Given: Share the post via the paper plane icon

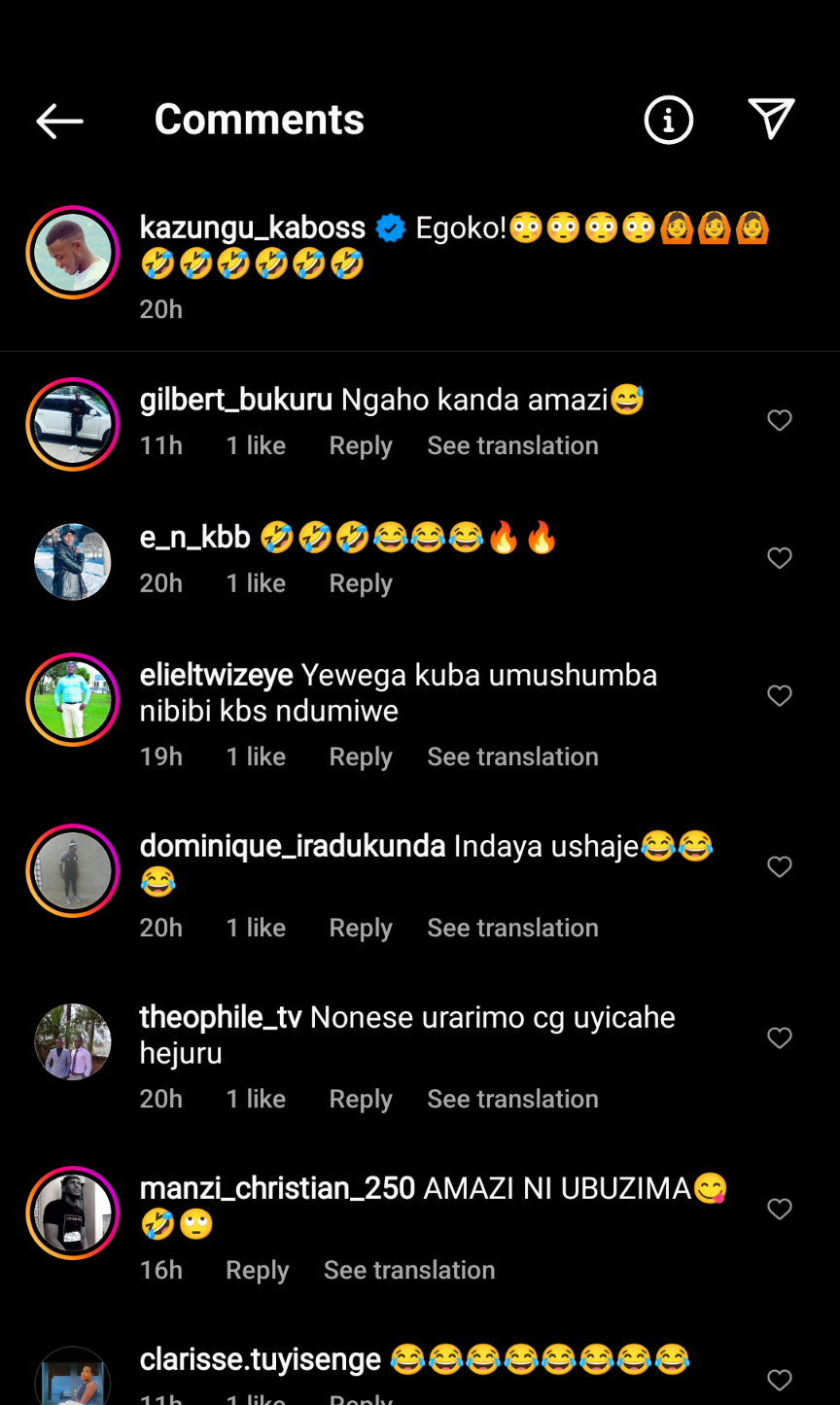Looking at the screenshot, I should tap(772, 120).
